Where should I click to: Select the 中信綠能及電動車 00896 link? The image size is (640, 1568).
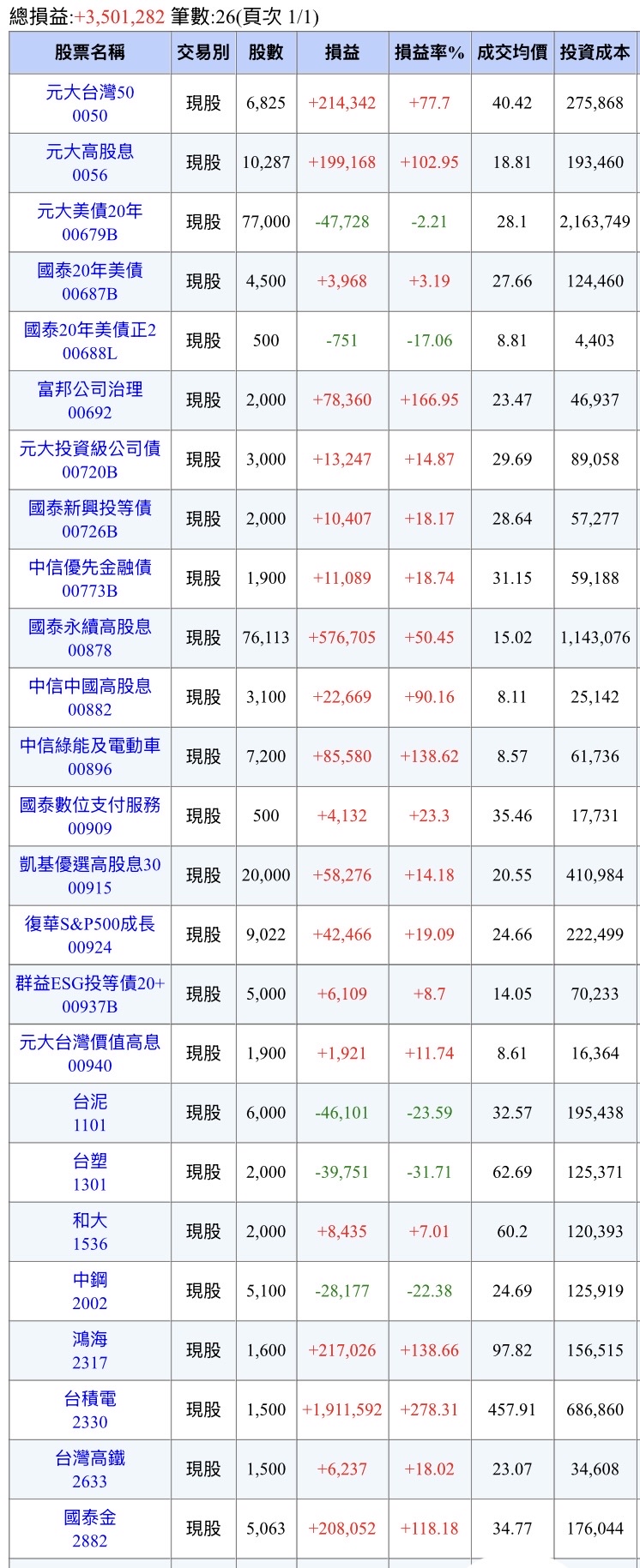[x=90, y=757]
